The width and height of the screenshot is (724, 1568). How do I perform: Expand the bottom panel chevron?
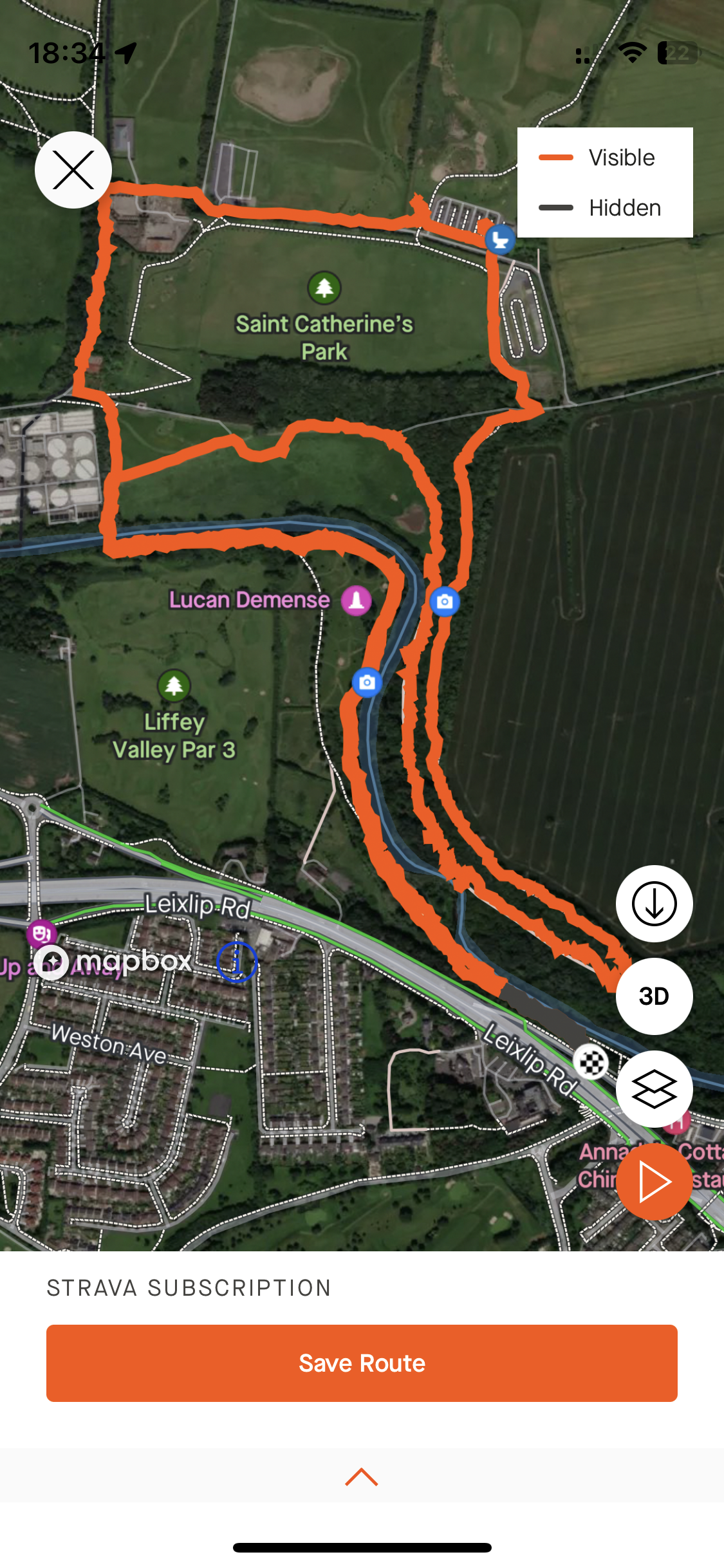tap(362, 1477)
